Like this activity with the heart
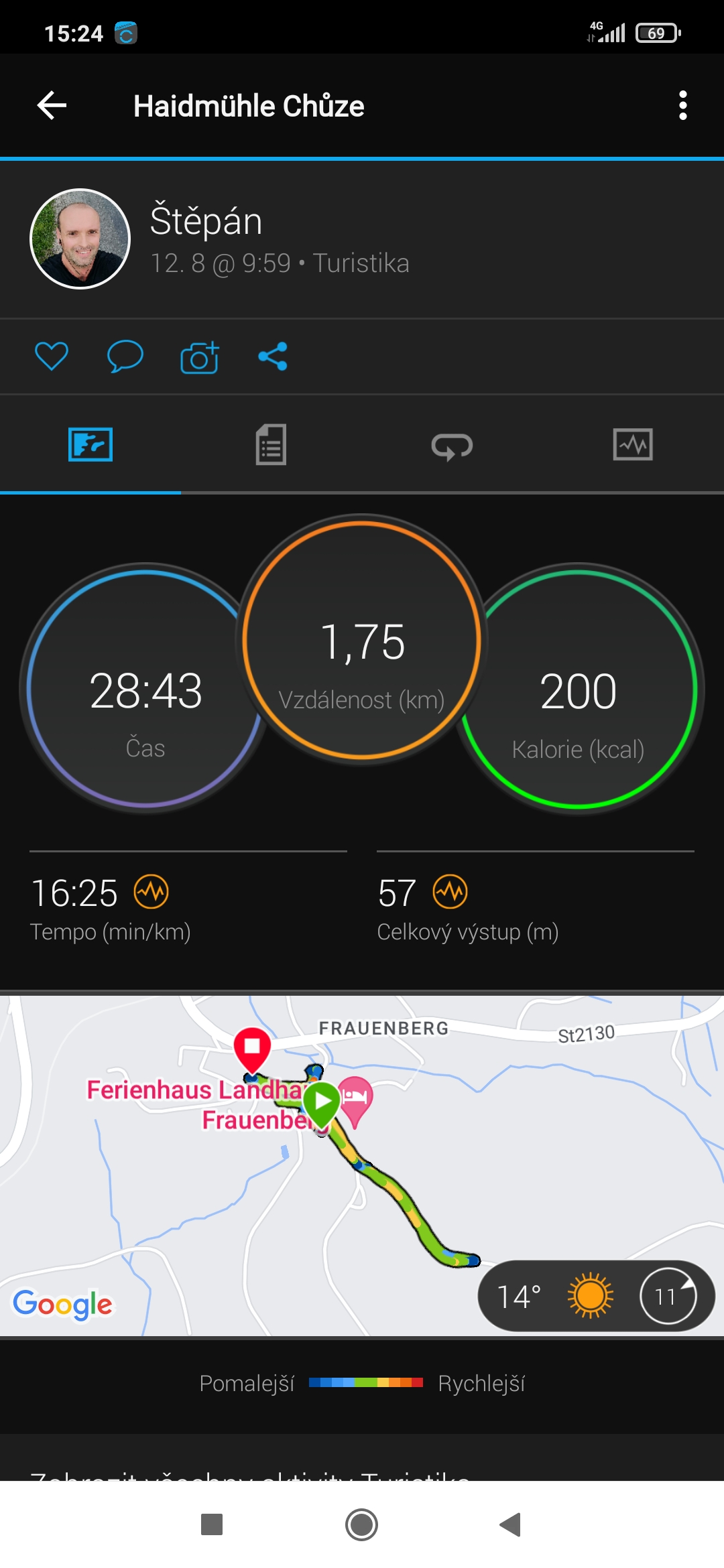 tap(52, 356)
